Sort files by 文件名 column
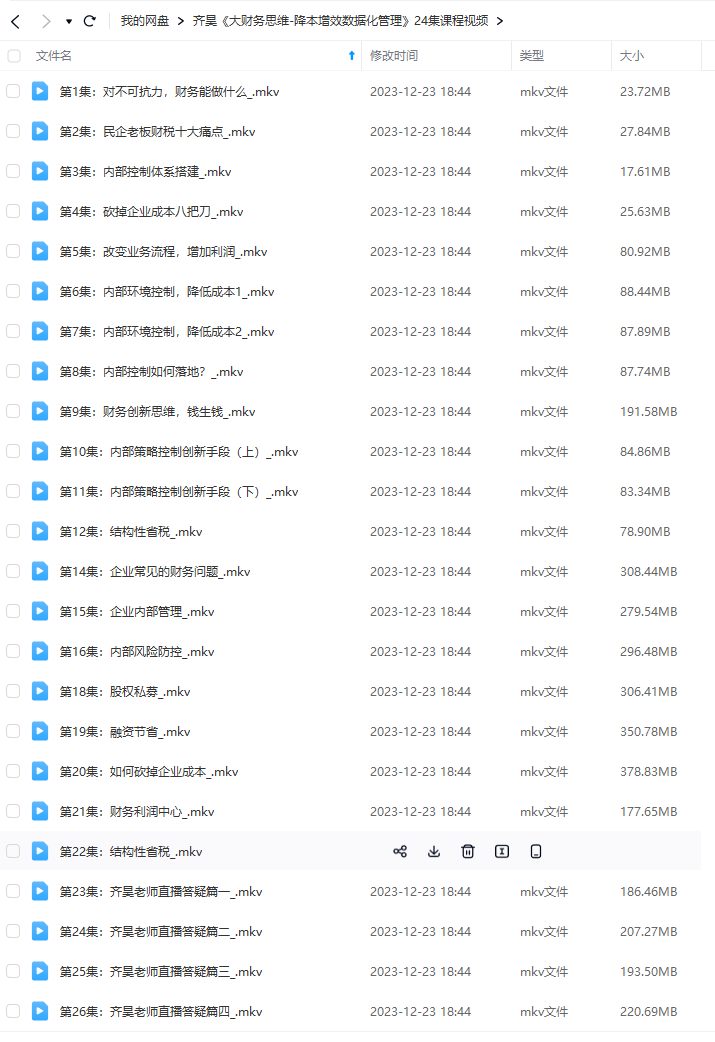This screenshot has width=715, height=1042. click(54, 56)
